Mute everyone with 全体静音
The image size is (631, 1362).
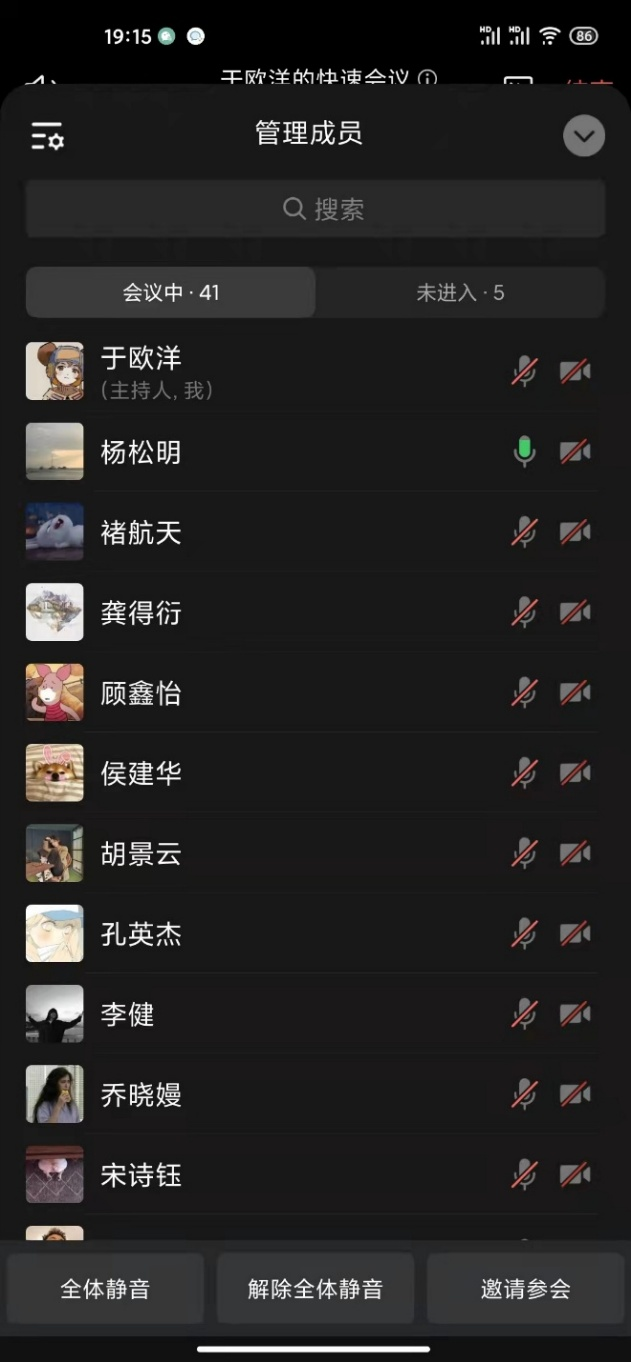pos(105,1289)
